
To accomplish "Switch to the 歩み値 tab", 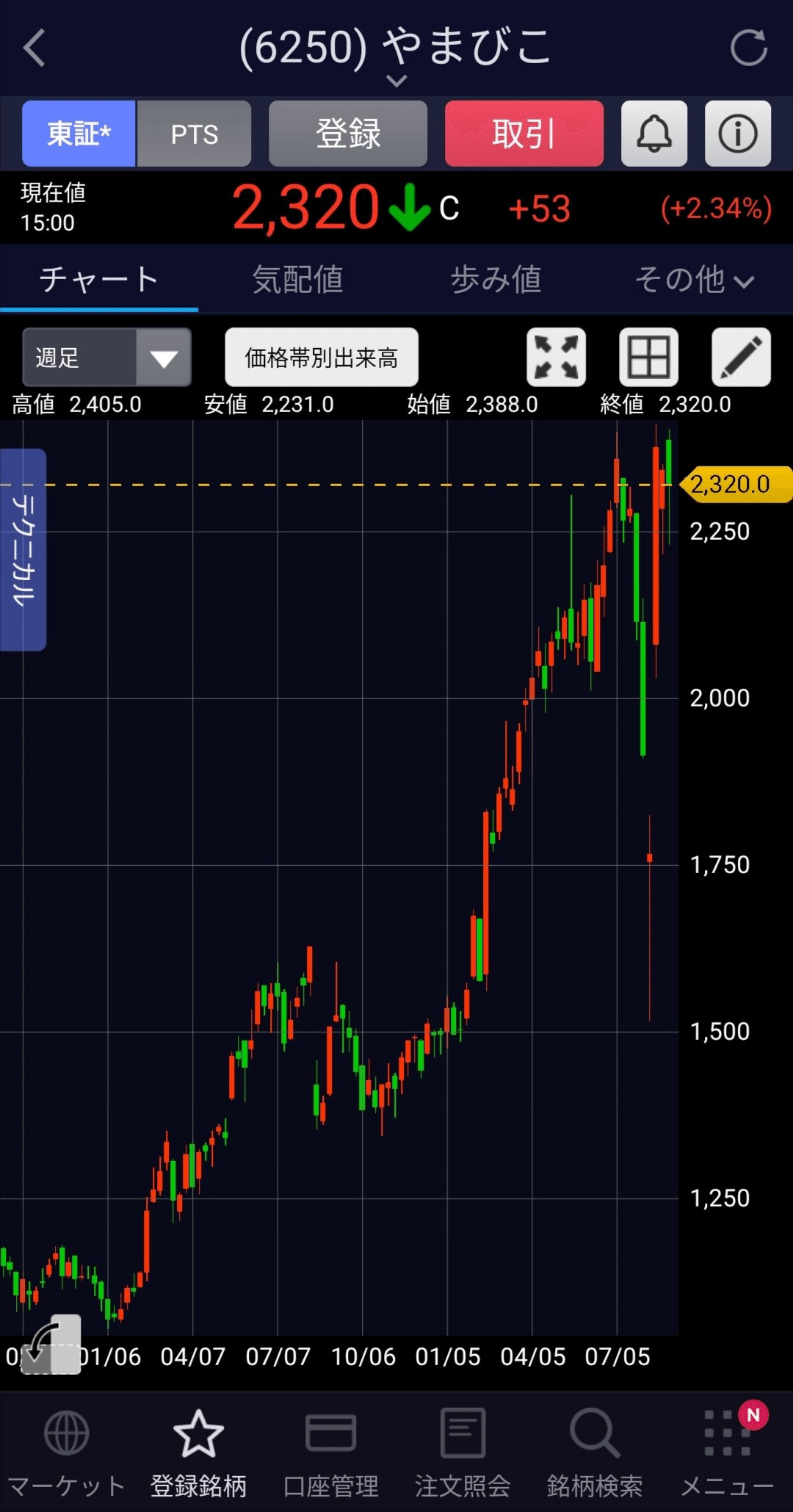I will point(496,280).
